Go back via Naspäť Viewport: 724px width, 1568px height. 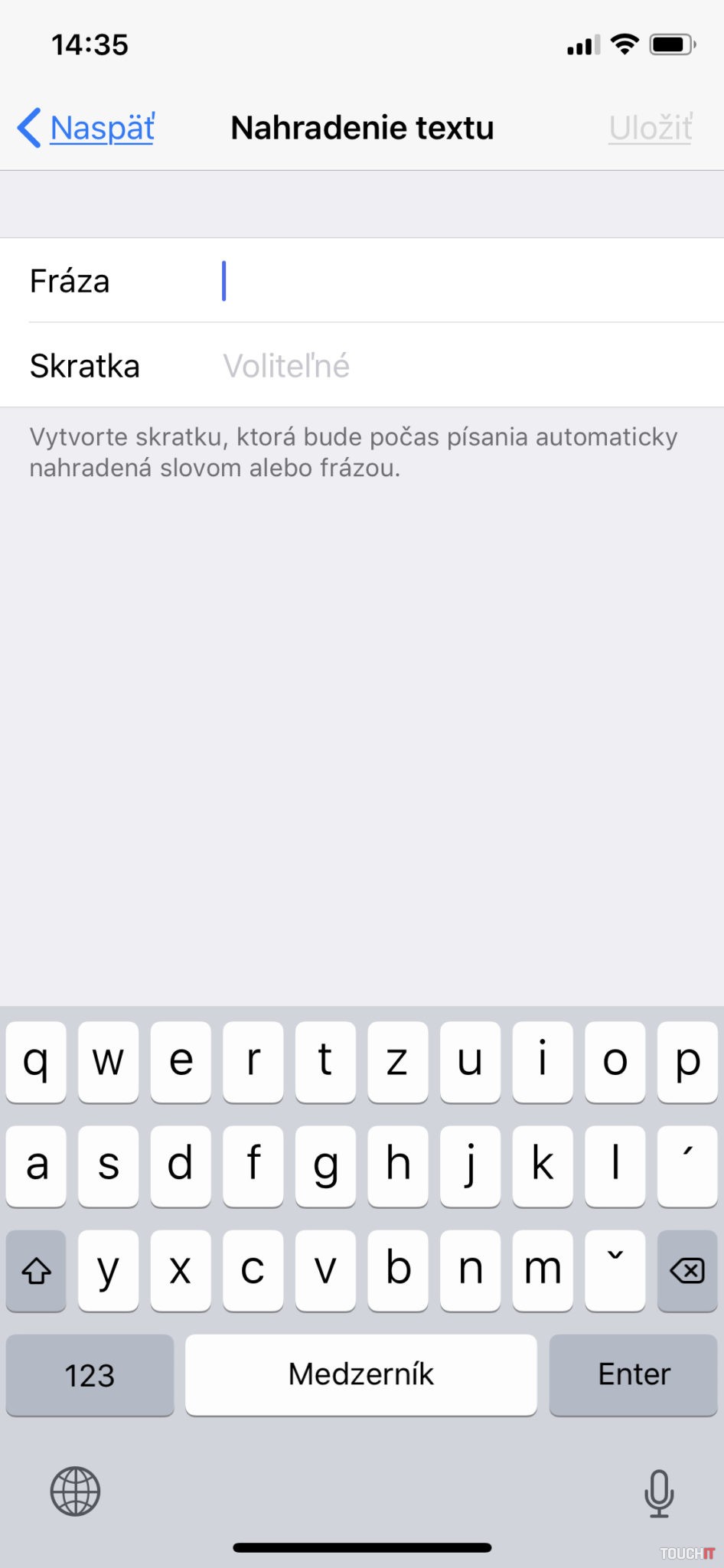88,128
